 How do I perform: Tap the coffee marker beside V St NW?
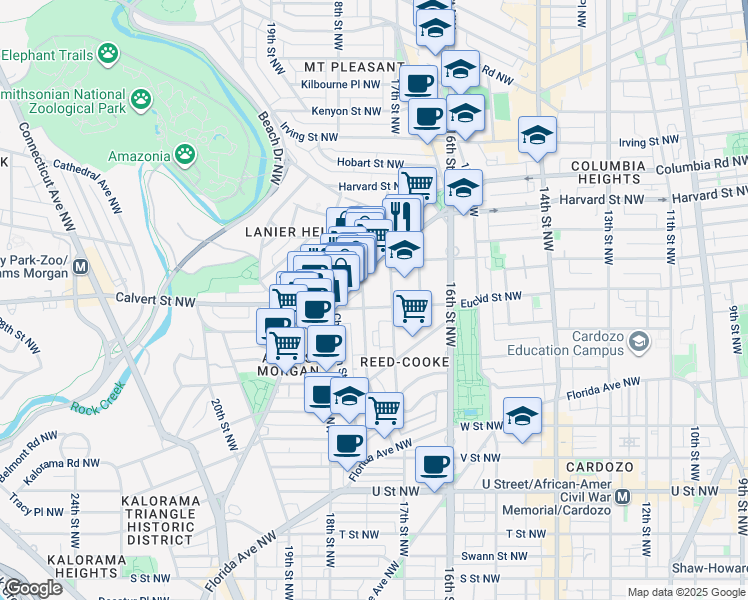click(x=434, y=465)
